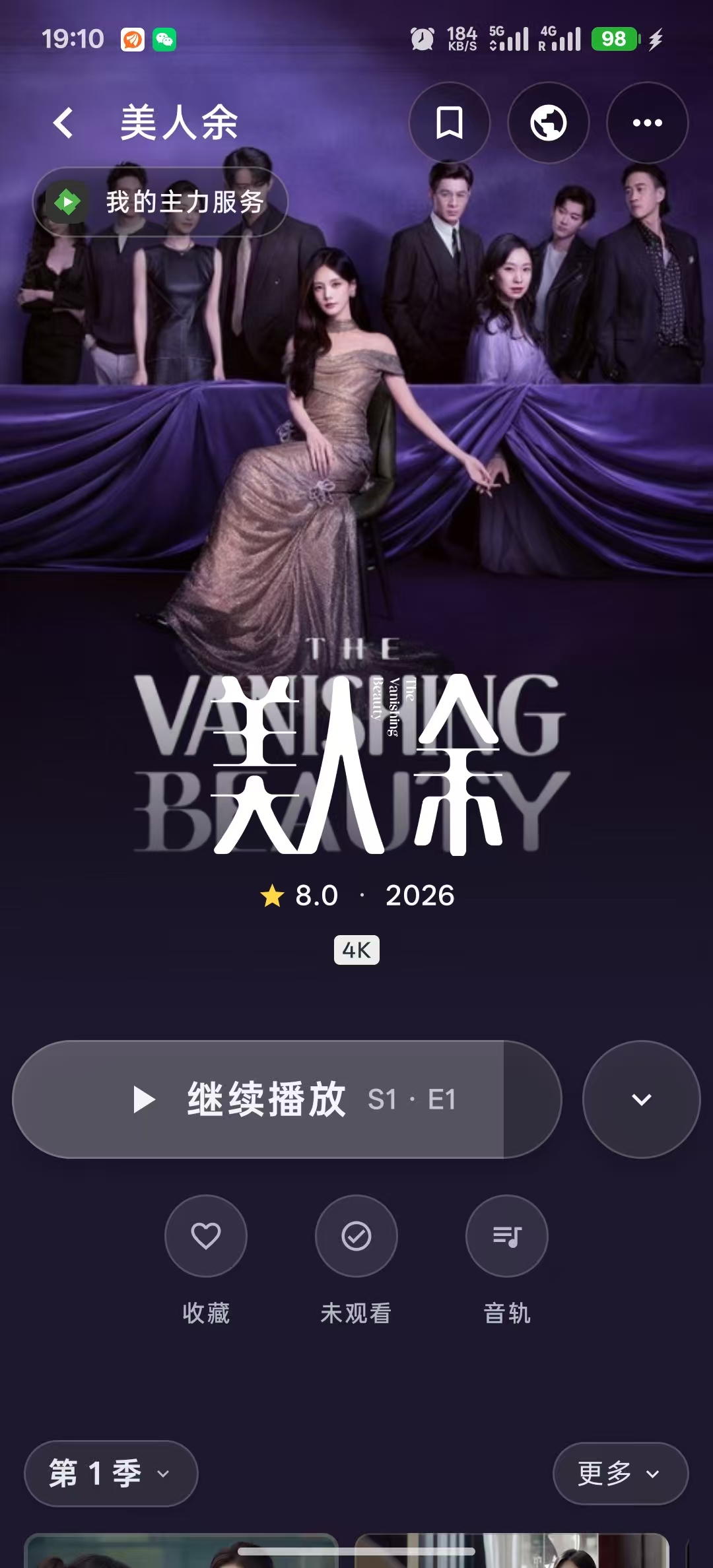The height and width of the screenshot is (1568, 713).
Task: Open the 第 1 季 season dropdown
Action: 111,1474
